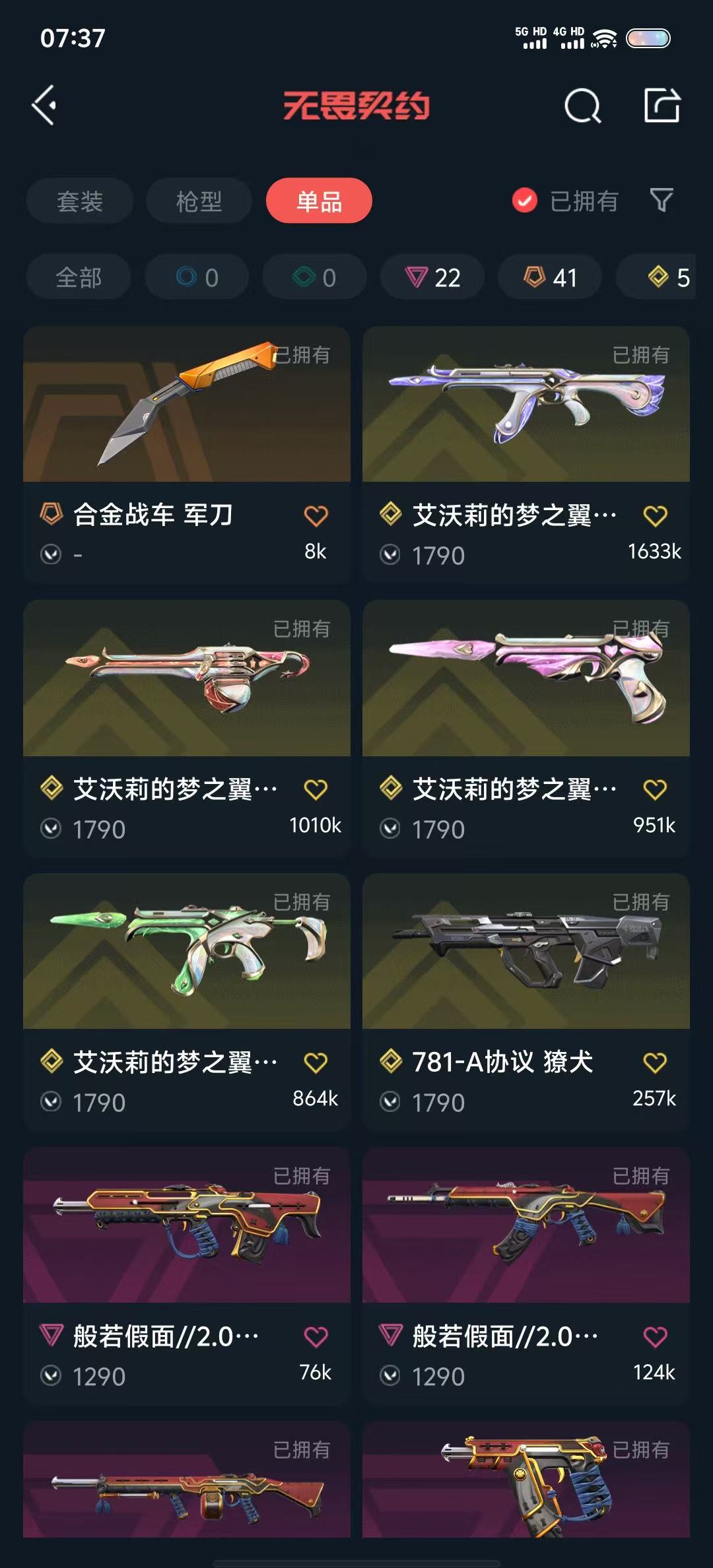This screenshot has height=1568, width=713.
Task: Tap the share icon in the top bar
Action: 662,105
